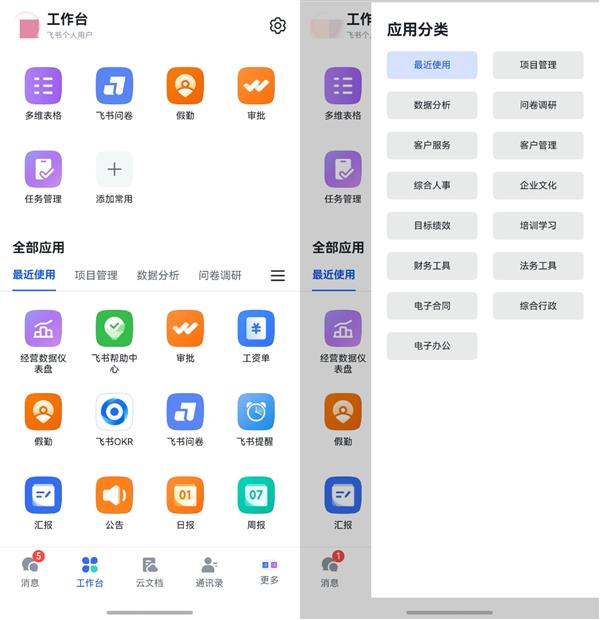Choose the 电子办公 category chip
This screenshot has width=600, height=620.
[432, 345]
